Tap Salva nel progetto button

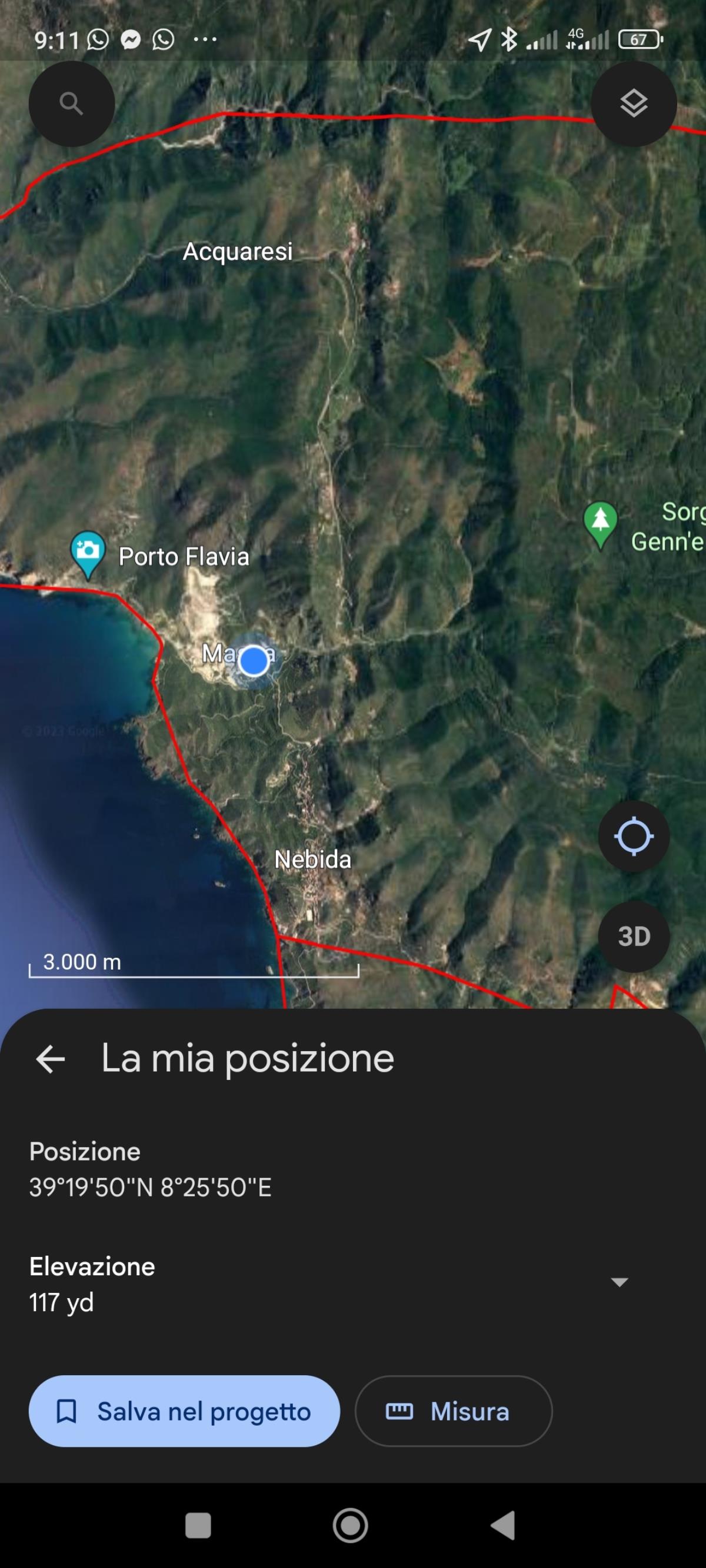pos(184,1411)
